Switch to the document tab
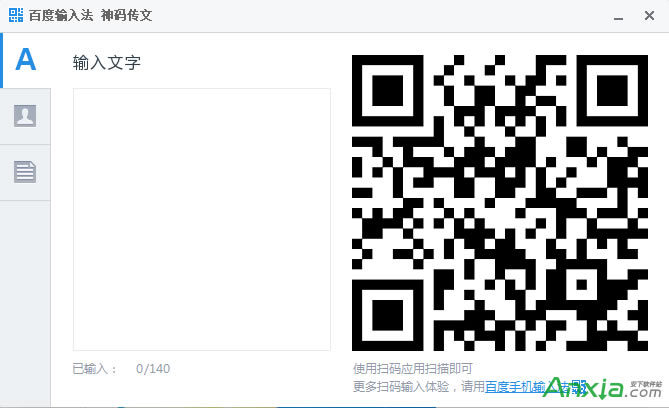Screen dimensions: 669x408 pos(25,172)
